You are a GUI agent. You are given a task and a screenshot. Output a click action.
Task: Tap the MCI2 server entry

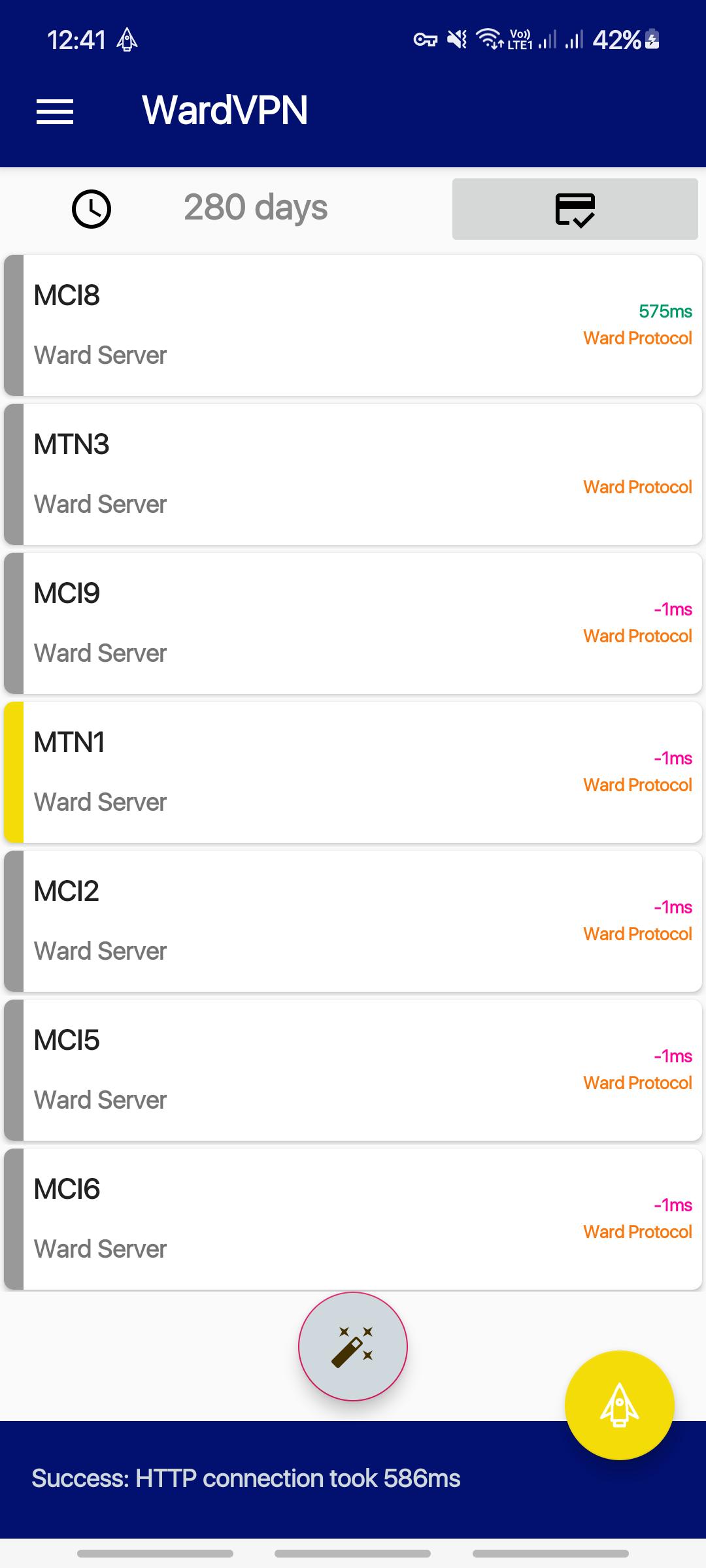(353, 921)
